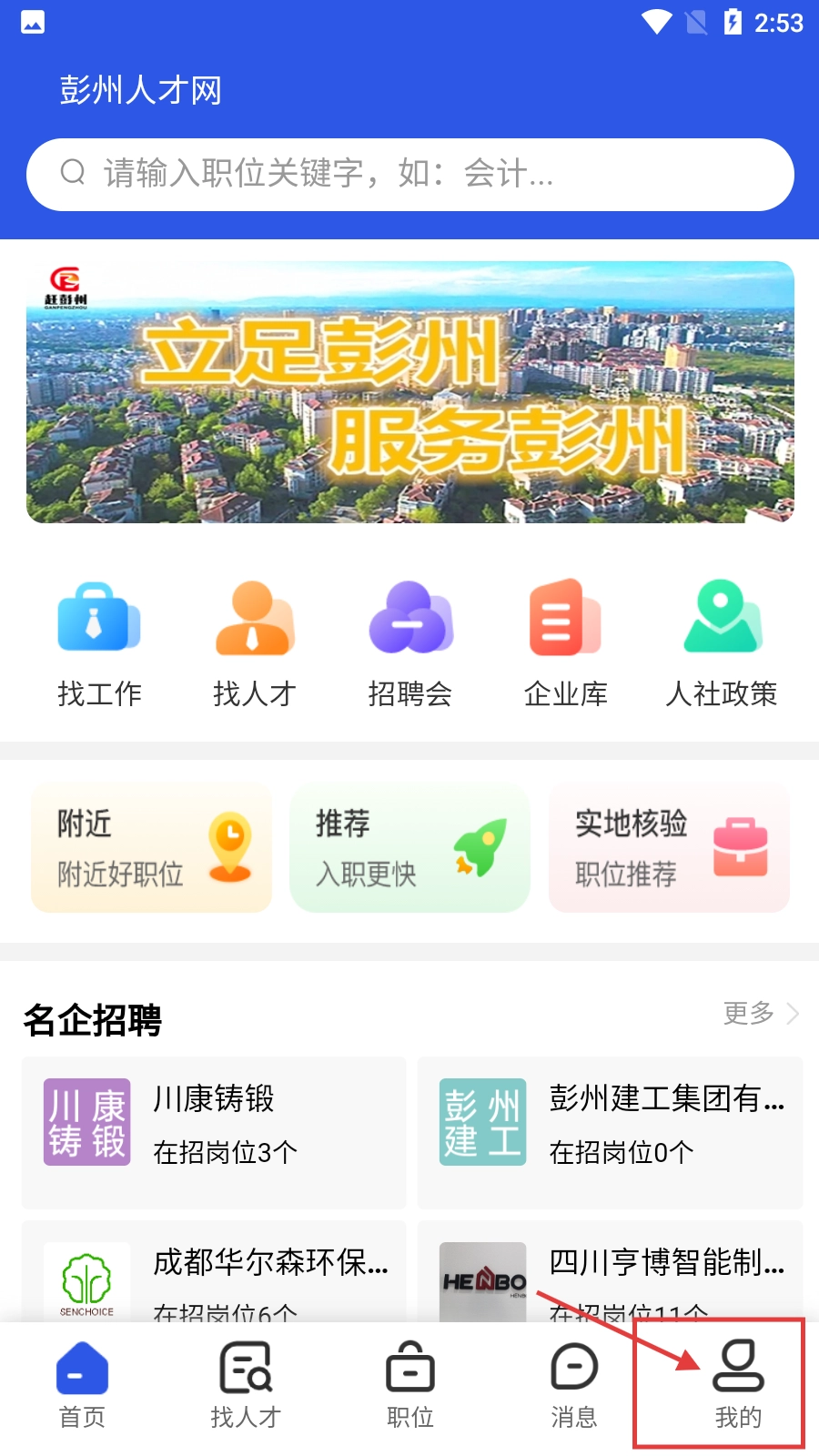Open 企业库 company directory
Viewport: 819px width, 1456px height.
point(565,643)
